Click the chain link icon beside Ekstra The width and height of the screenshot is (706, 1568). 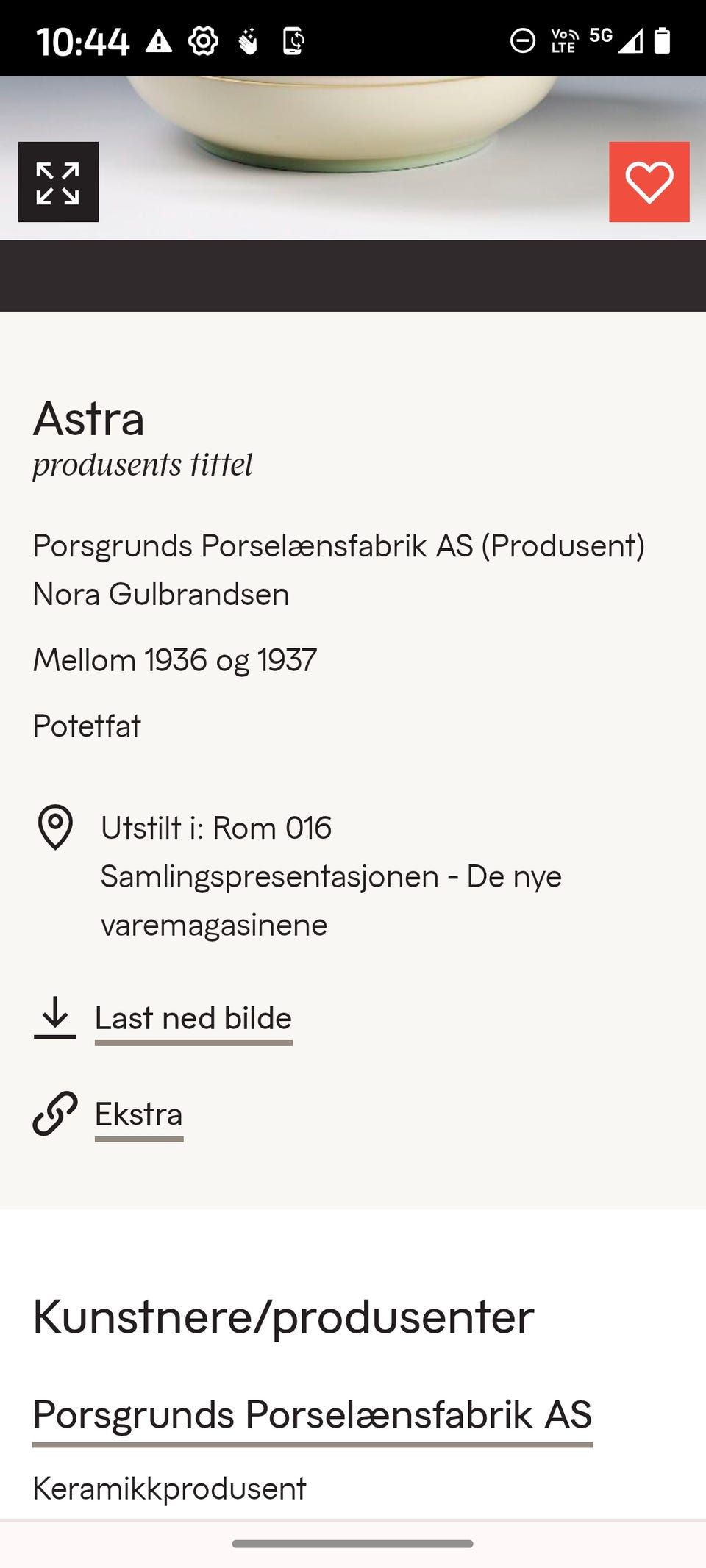54,1114
